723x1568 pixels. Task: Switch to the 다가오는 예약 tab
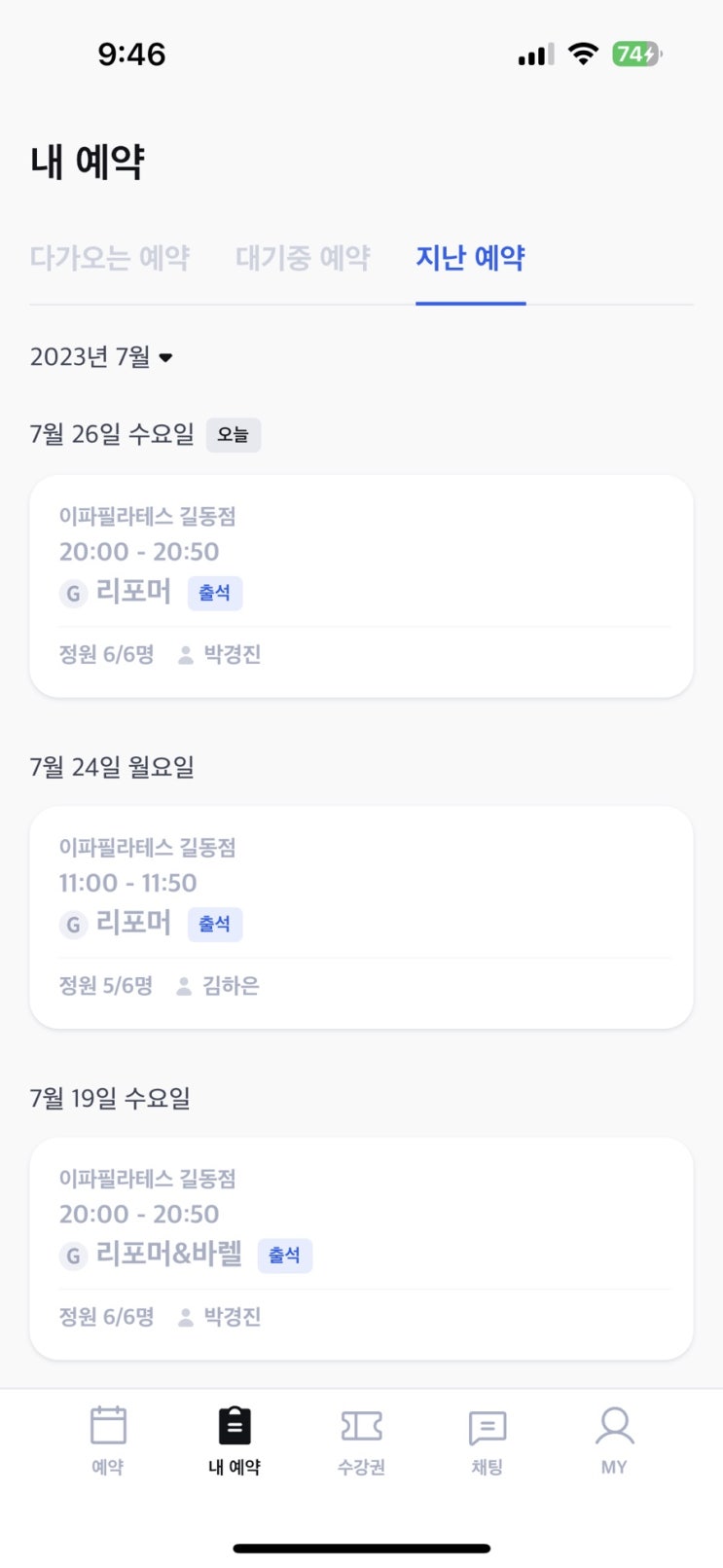coord(110,258)
